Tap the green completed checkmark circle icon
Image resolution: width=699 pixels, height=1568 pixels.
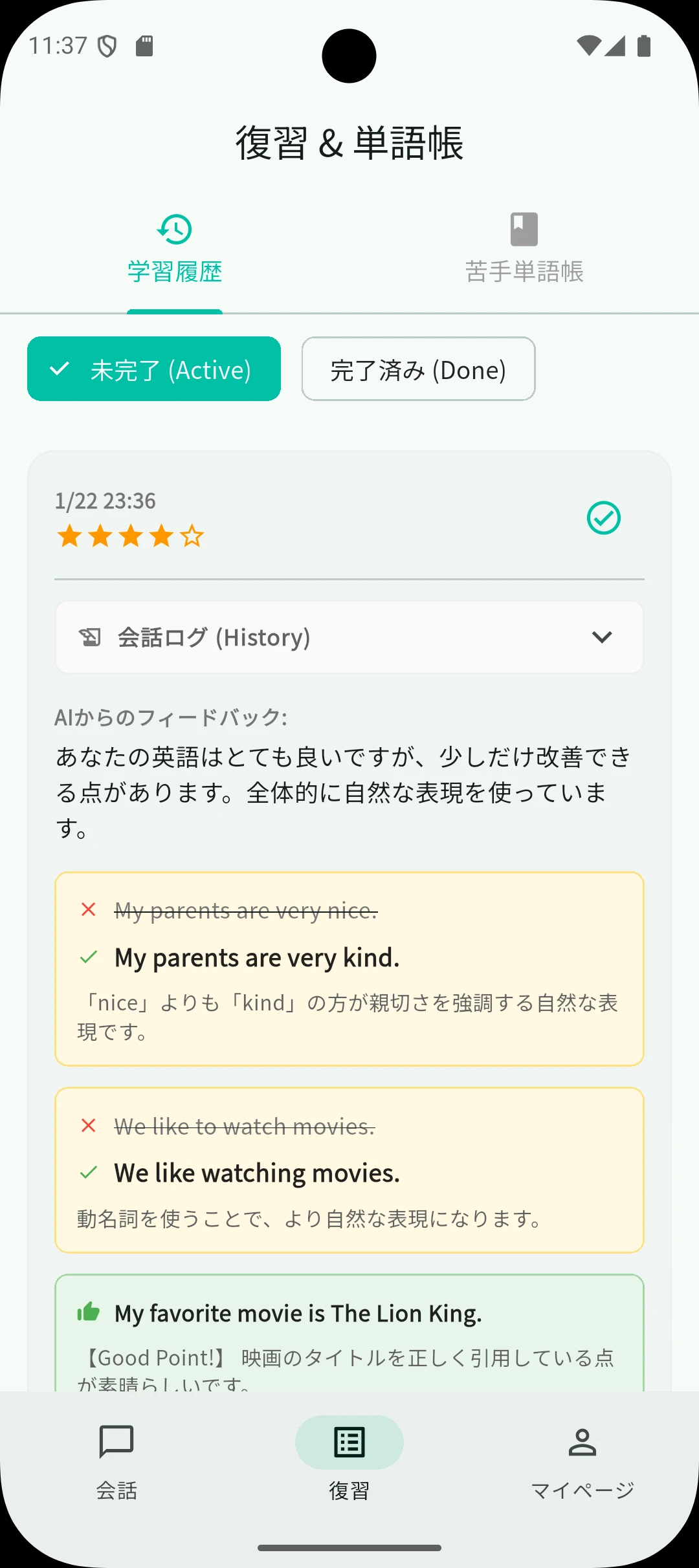603,518
